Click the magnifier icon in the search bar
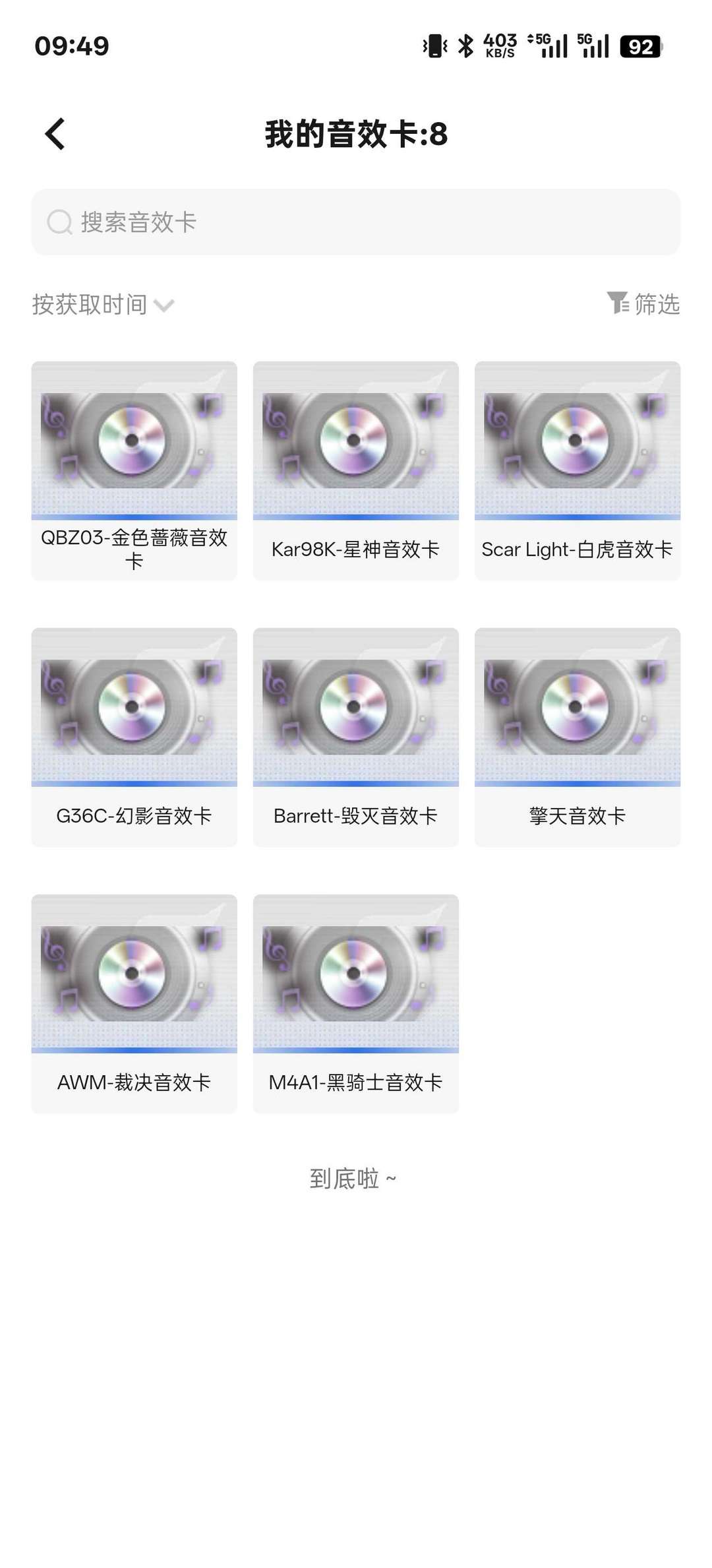This screenshot has height=1568, width=712. (60, 223)
